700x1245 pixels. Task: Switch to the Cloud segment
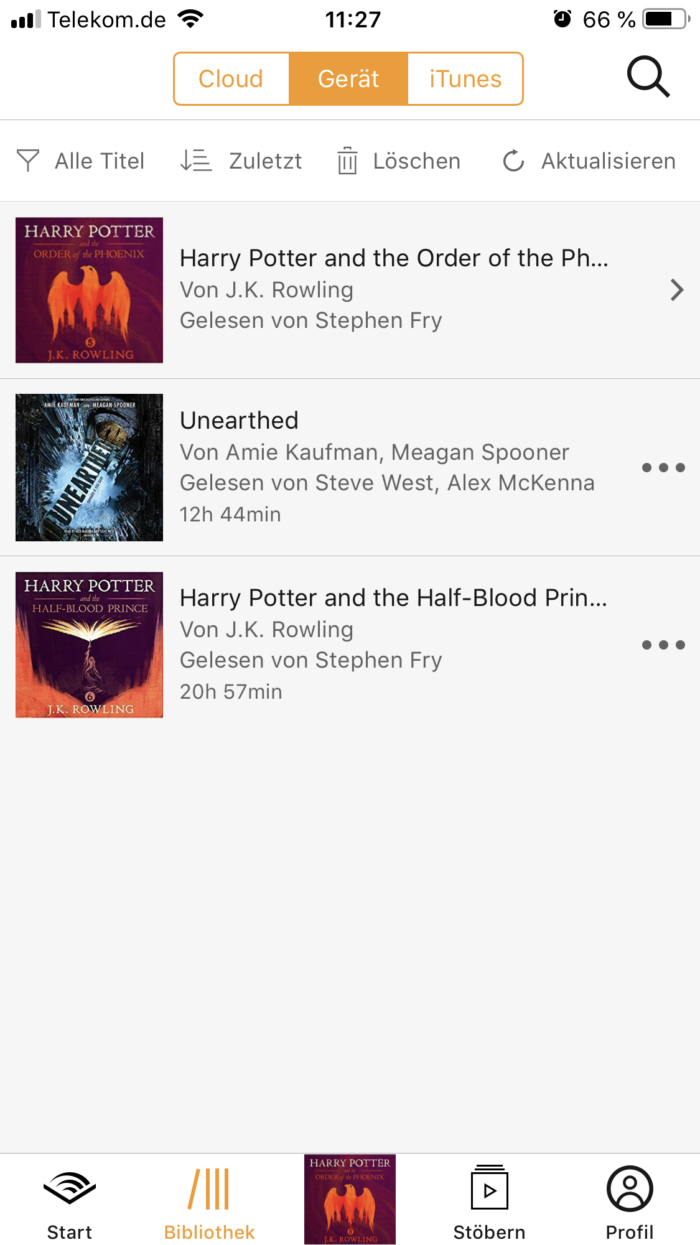point(231,79)
